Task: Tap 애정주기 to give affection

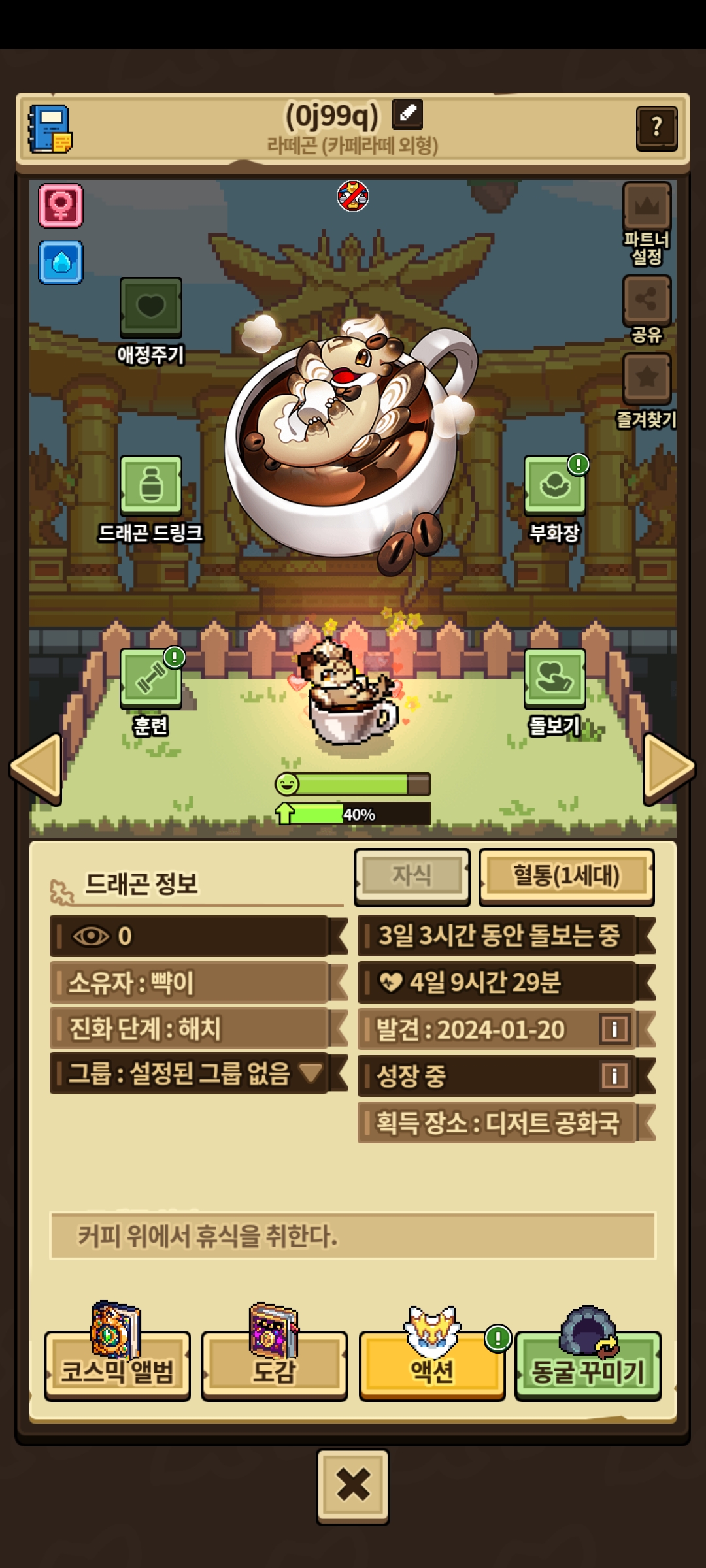Action: pyautogui.click(x=150, y=308)
